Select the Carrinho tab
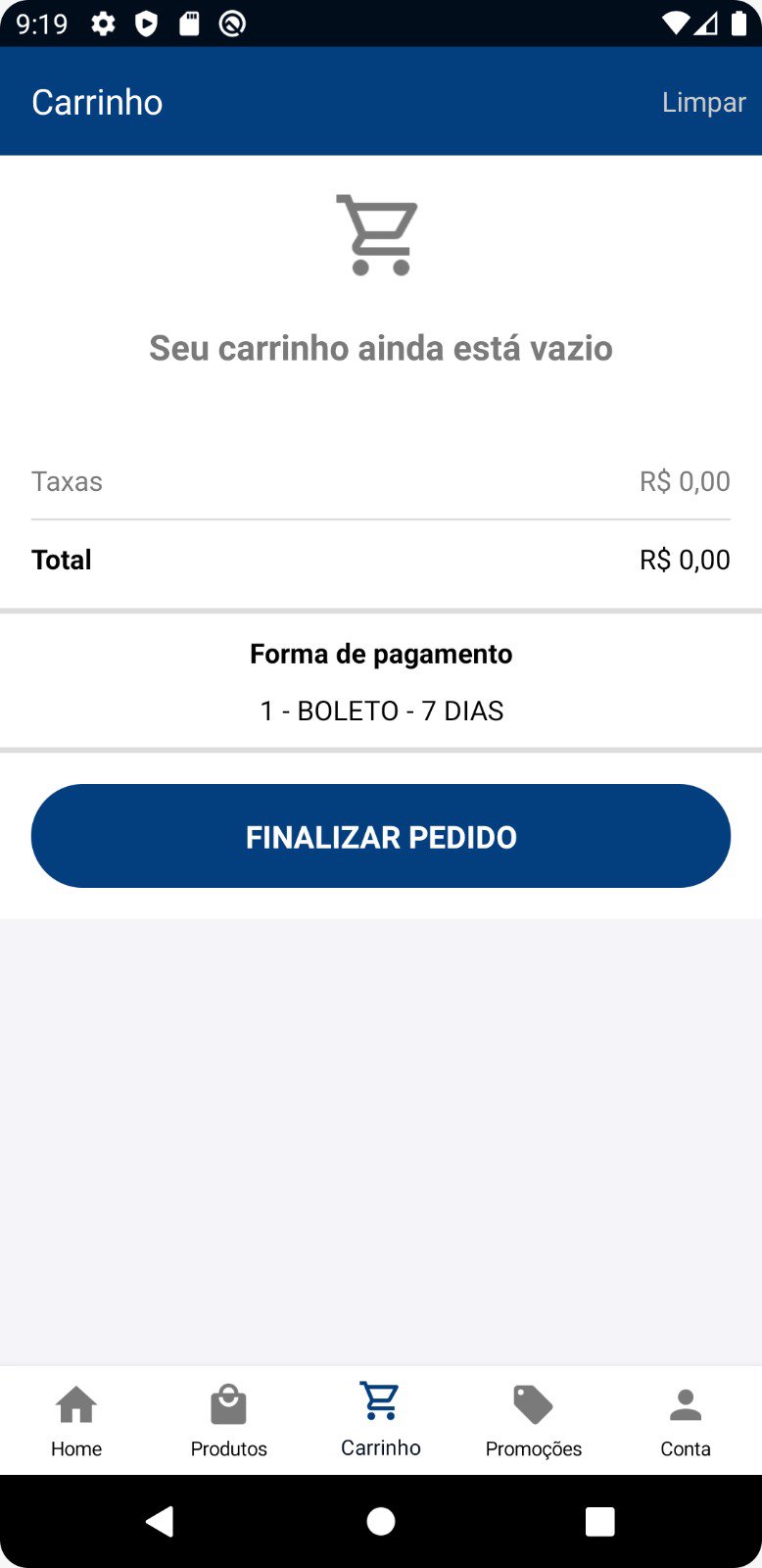 [381, 1419]
